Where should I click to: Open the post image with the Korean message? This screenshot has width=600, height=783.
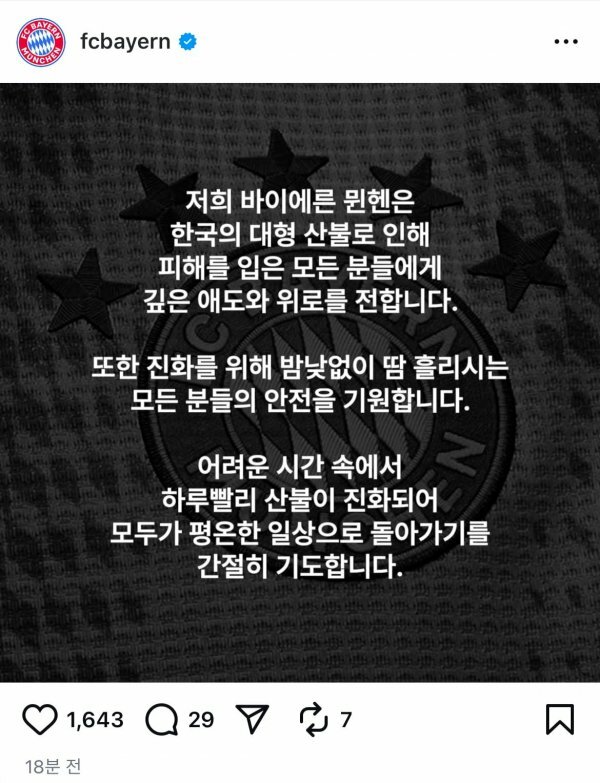click(300, 380)
